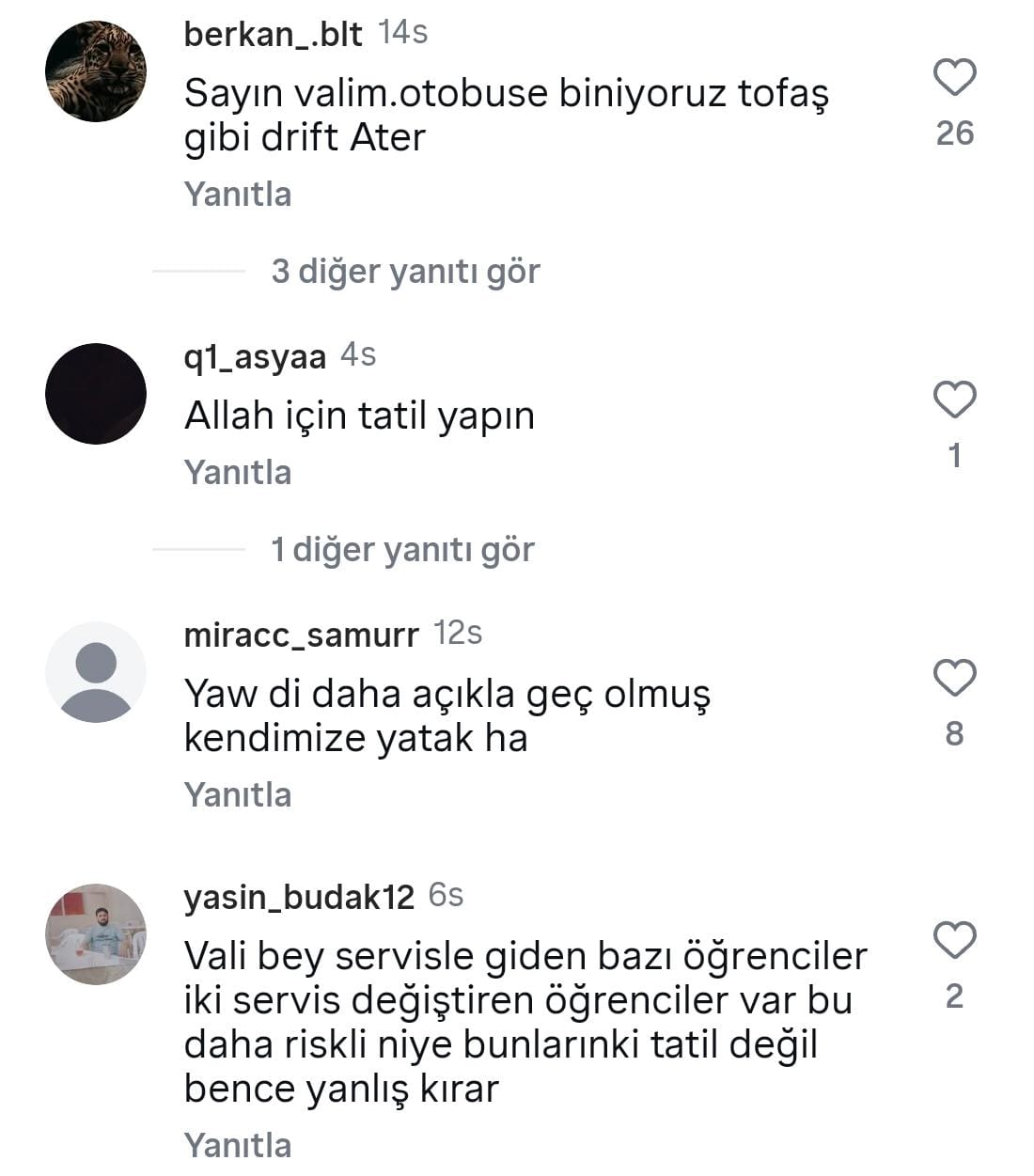Open miracc_samurr's profile avatar
Image resolution: width=1034 pixels, height=1176 pixels.
tap(96, 672)
